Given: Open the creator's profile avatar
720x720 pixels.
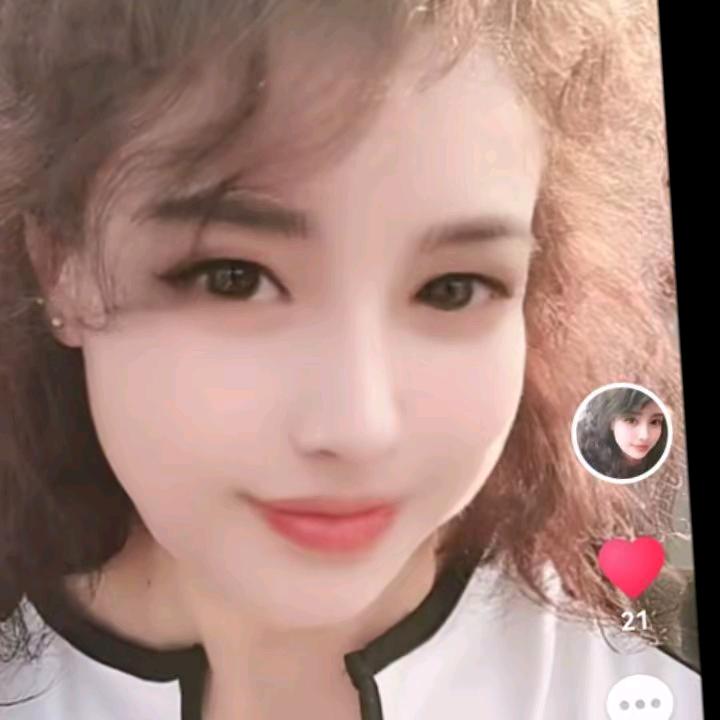Looking at the screenshot, I should click(x=621, y=432).
